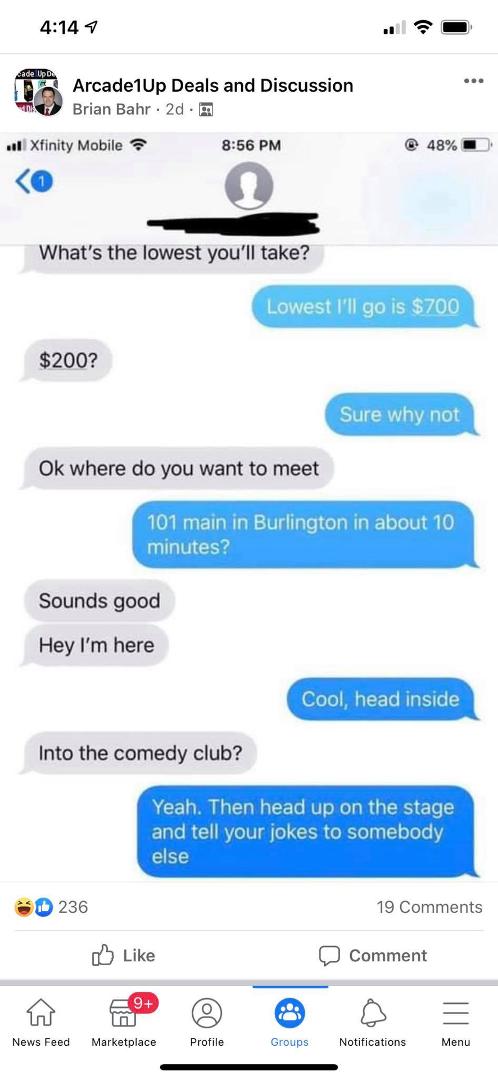The image size is (498, 1080).
Task: Open the Menu tab
Action: 455,1023
